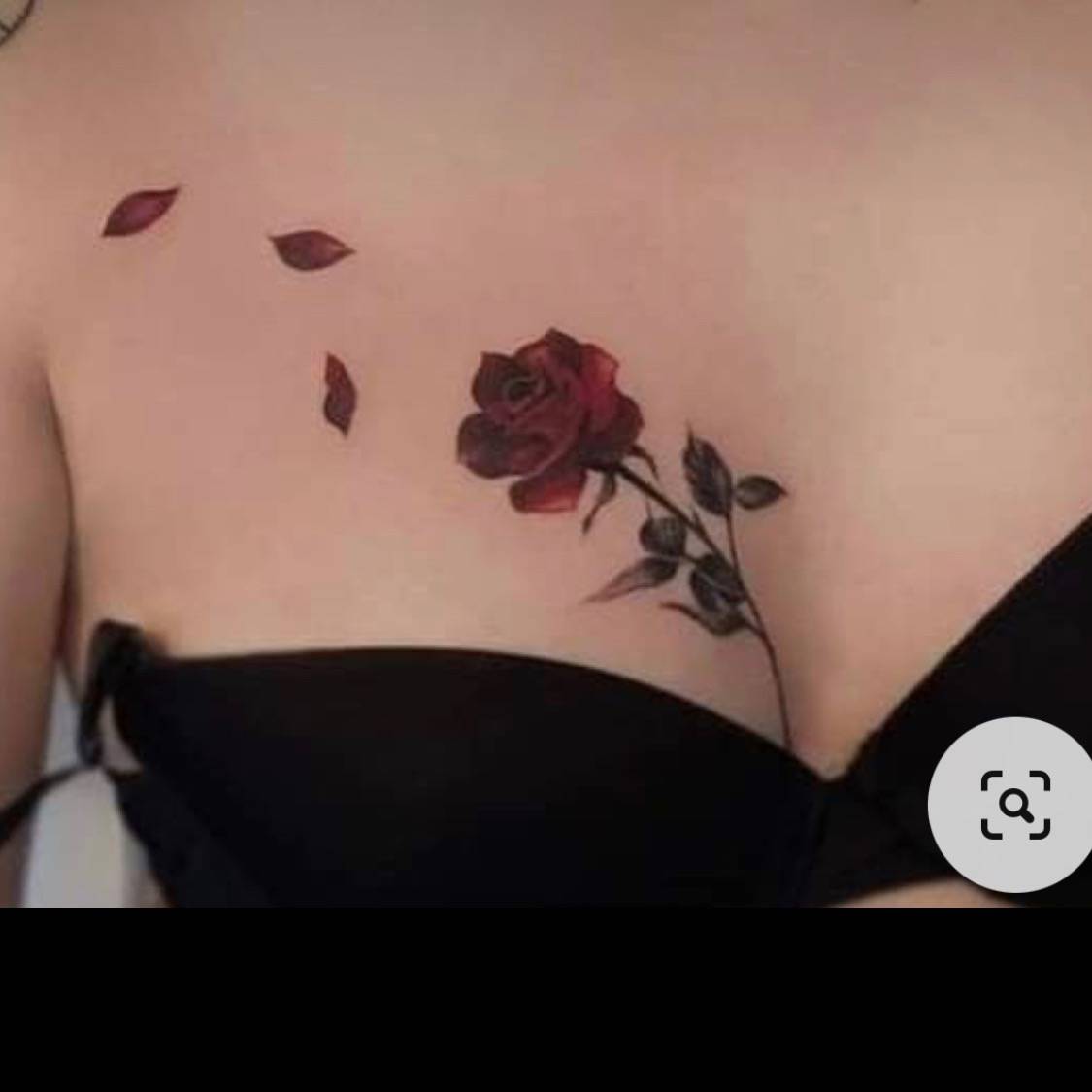Tap the visual search lens button
Viewport: 1092px width, 1092px height.
tap(1014, 805)
